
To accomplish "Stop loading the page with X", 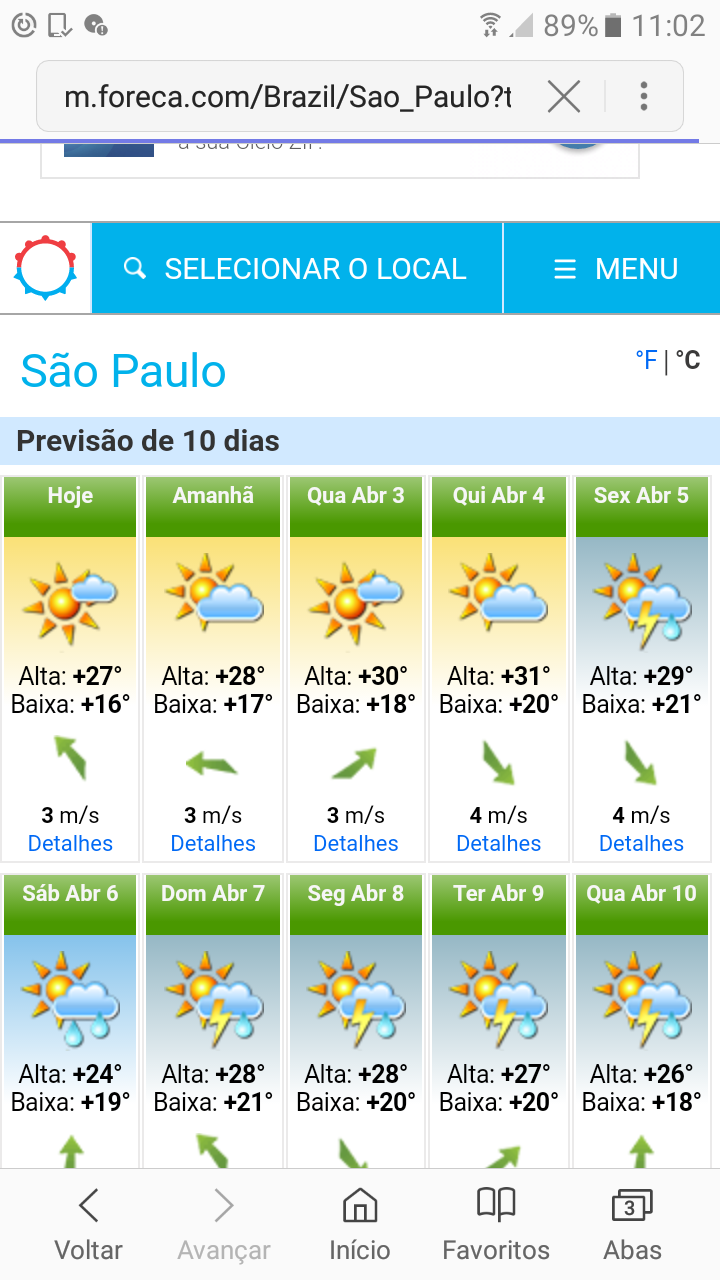I will click(564, 97).
